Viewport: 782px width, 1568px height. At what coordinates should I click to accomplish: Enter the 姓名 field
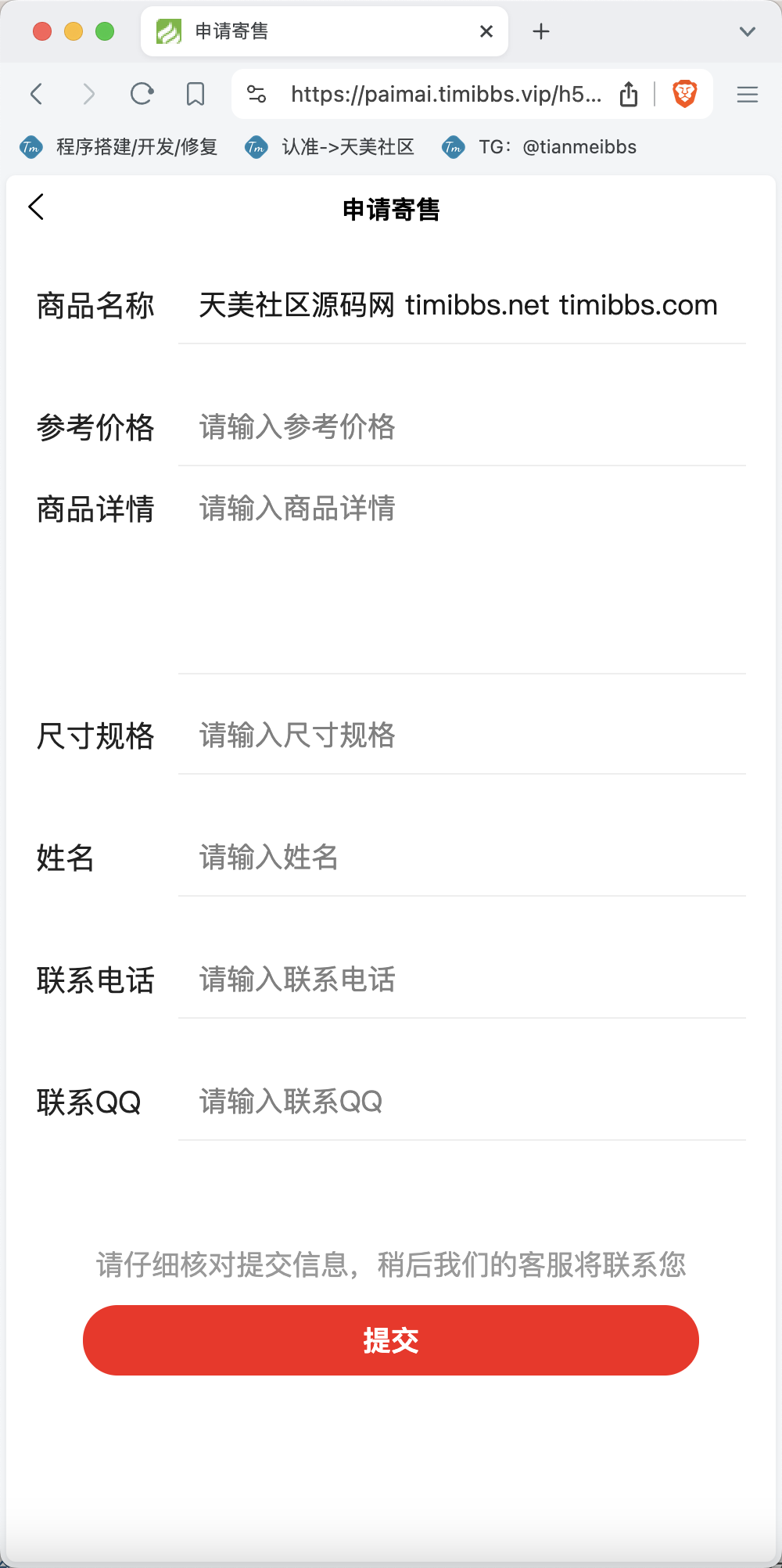(461, 858)
